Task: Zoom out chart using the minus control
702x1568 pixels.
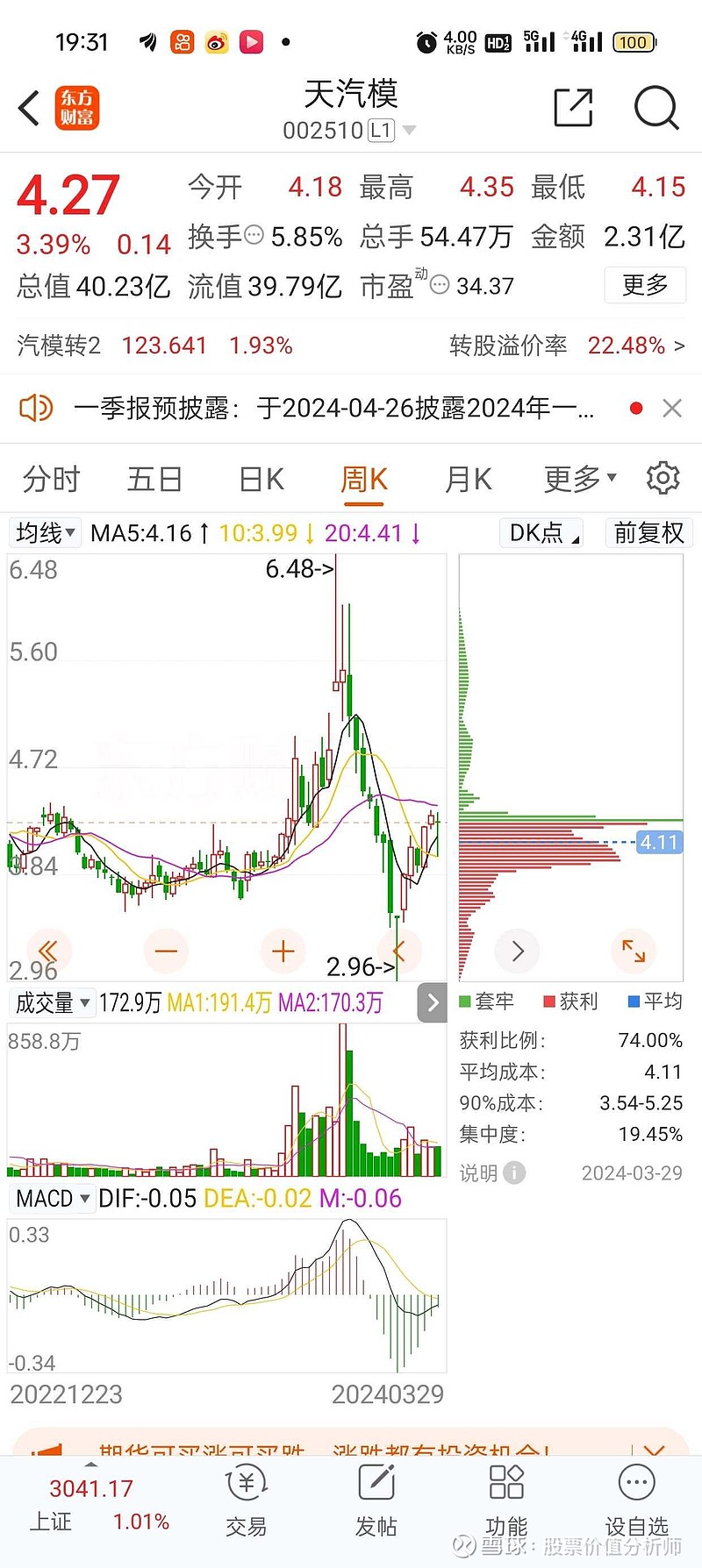Action: click(166, 950)
